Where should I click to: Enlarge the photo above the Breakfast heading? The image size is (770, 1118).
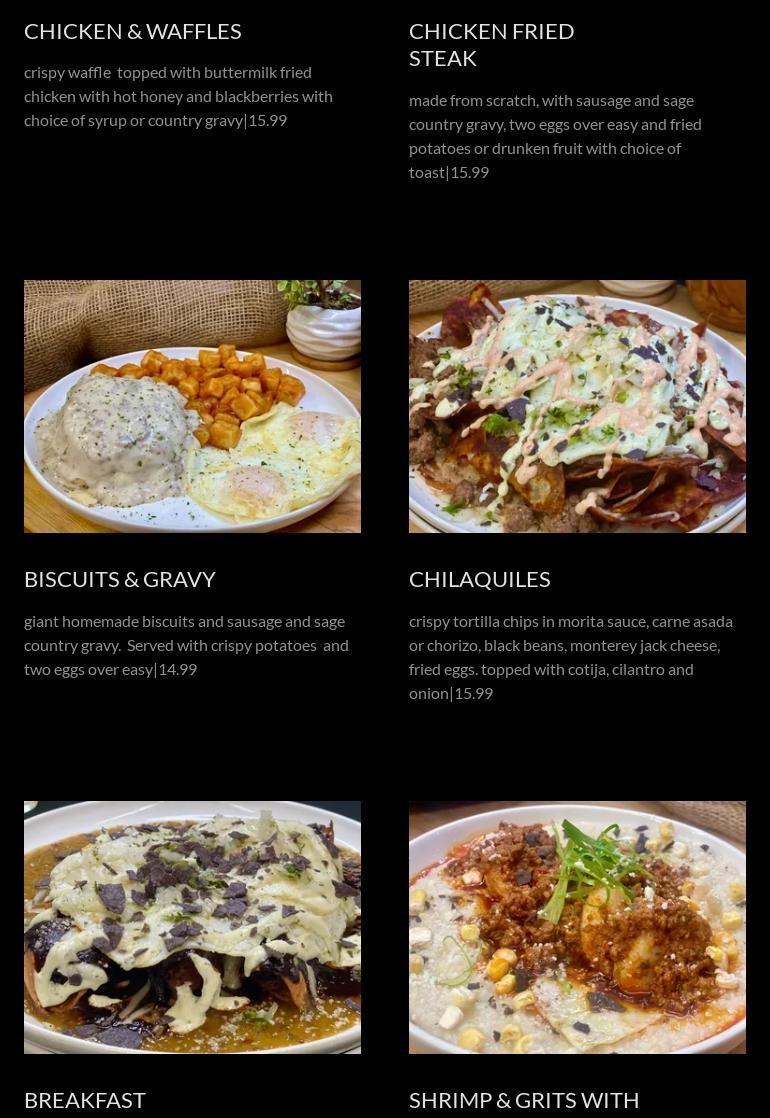[x=192, y=927]
